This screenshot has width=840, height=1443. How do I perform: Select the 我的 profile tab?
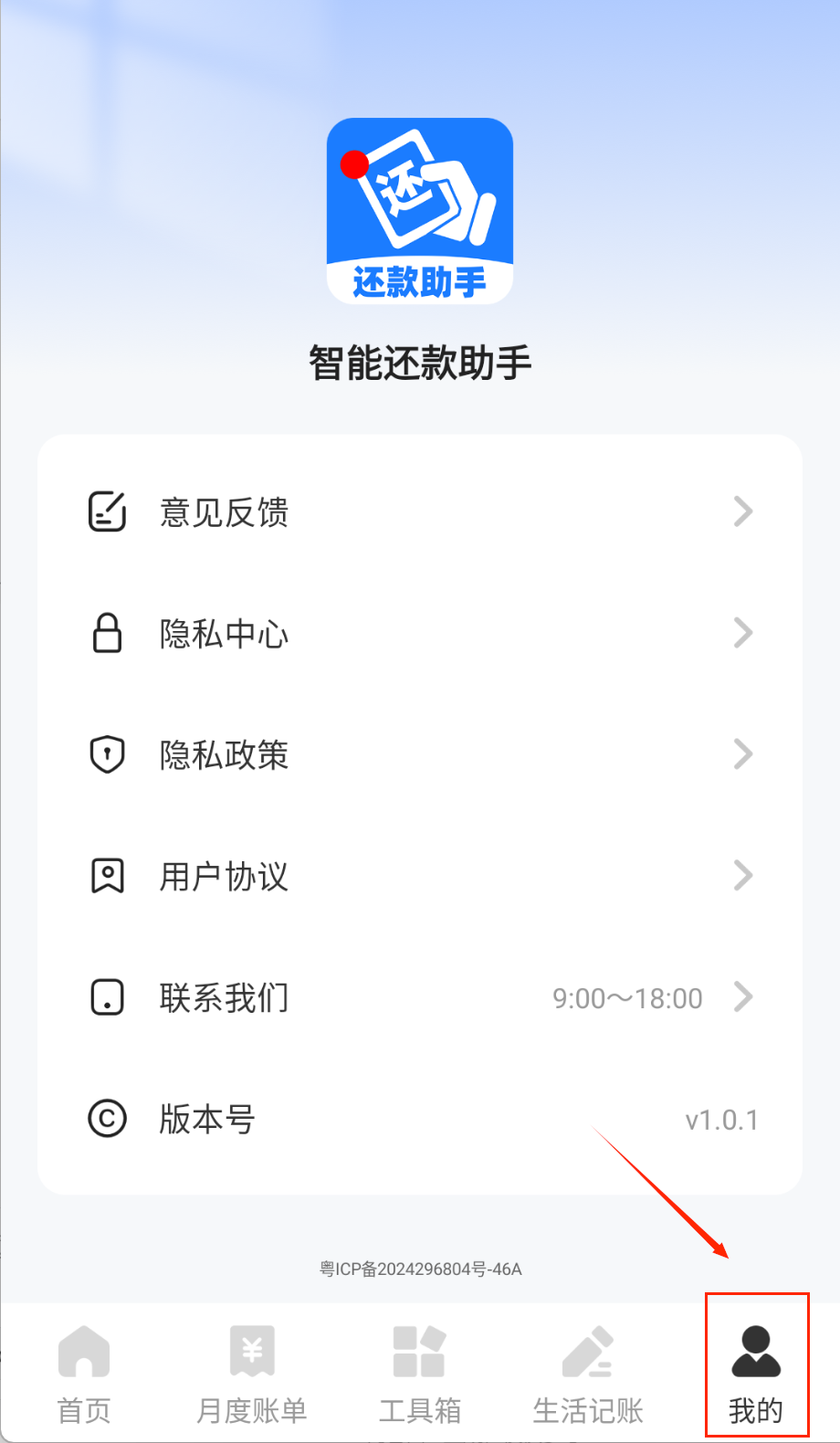[x=756, y=1372]
